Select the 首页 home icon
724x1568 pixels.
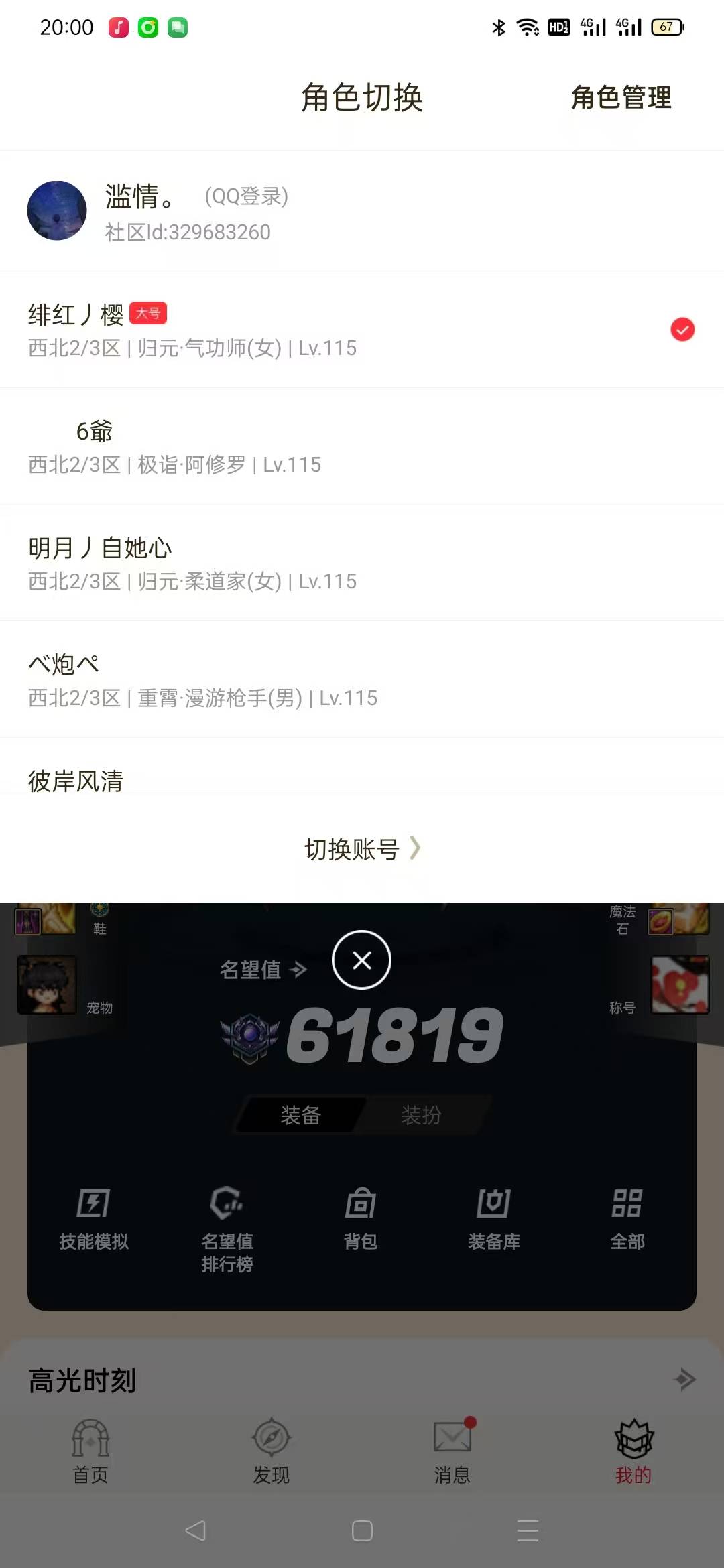point(90,1447)
